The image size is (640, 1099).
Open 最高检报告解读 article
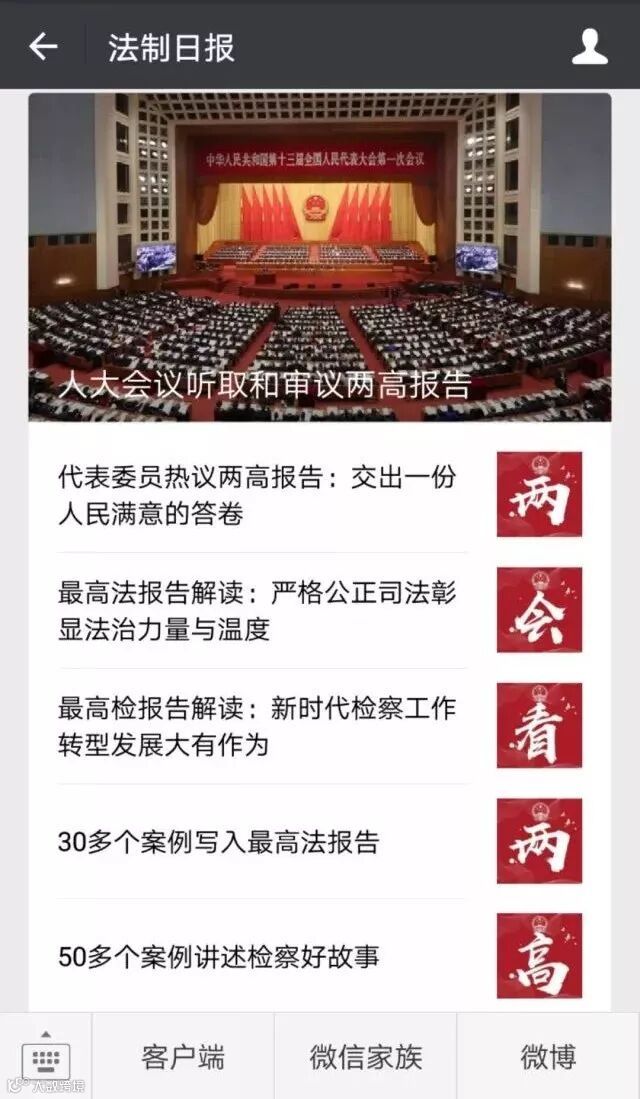coord(260,726)
